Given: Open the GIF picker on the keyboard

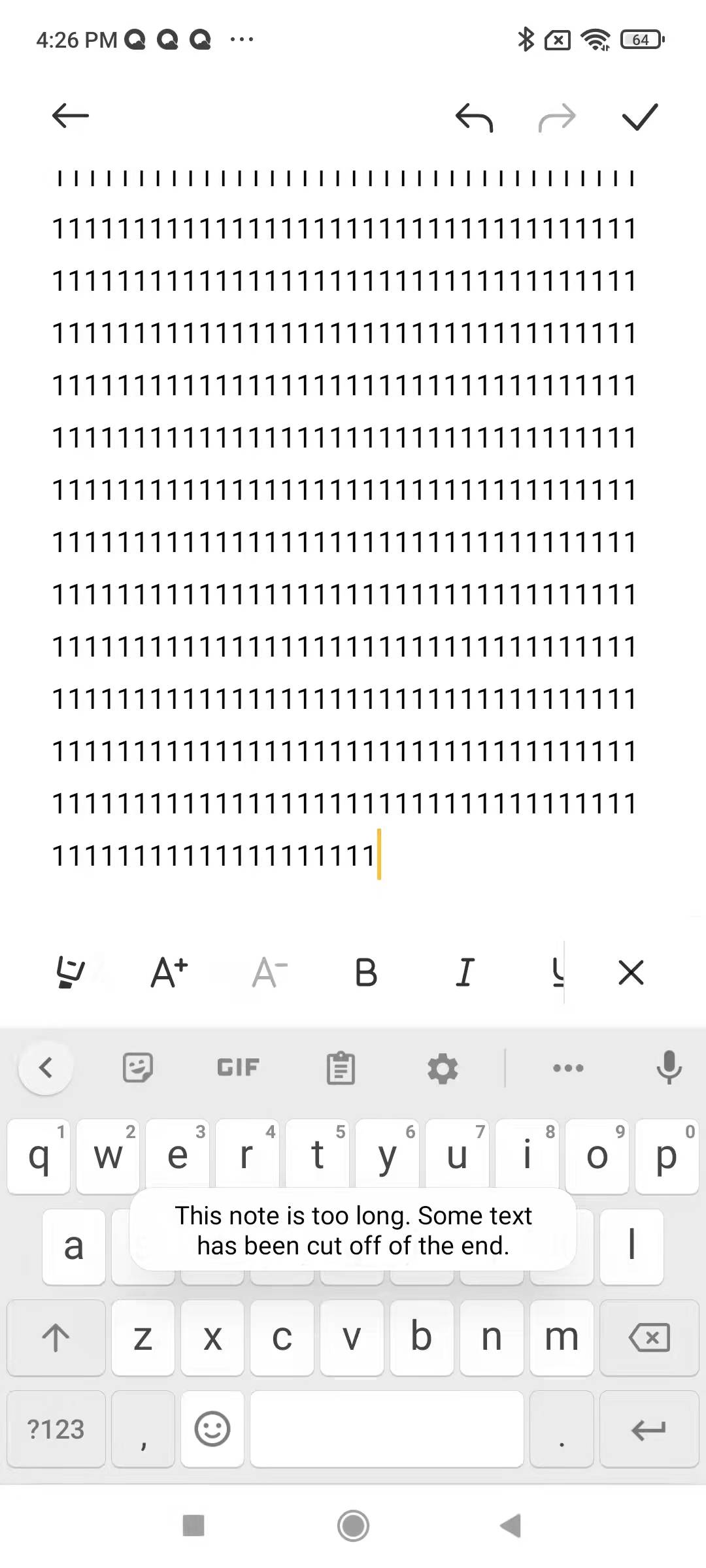Looking at the screenshot, I should [237, 1068].
